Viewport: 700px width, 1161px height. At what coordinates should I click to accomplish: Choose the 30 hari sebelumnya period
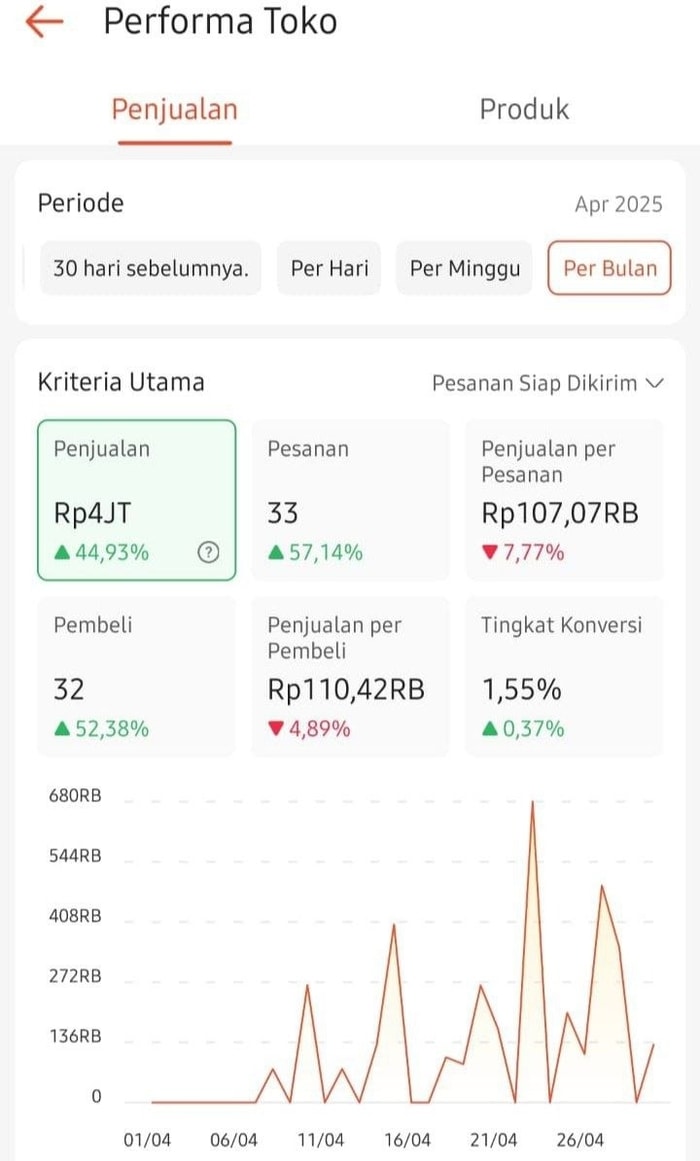[151, 268]
